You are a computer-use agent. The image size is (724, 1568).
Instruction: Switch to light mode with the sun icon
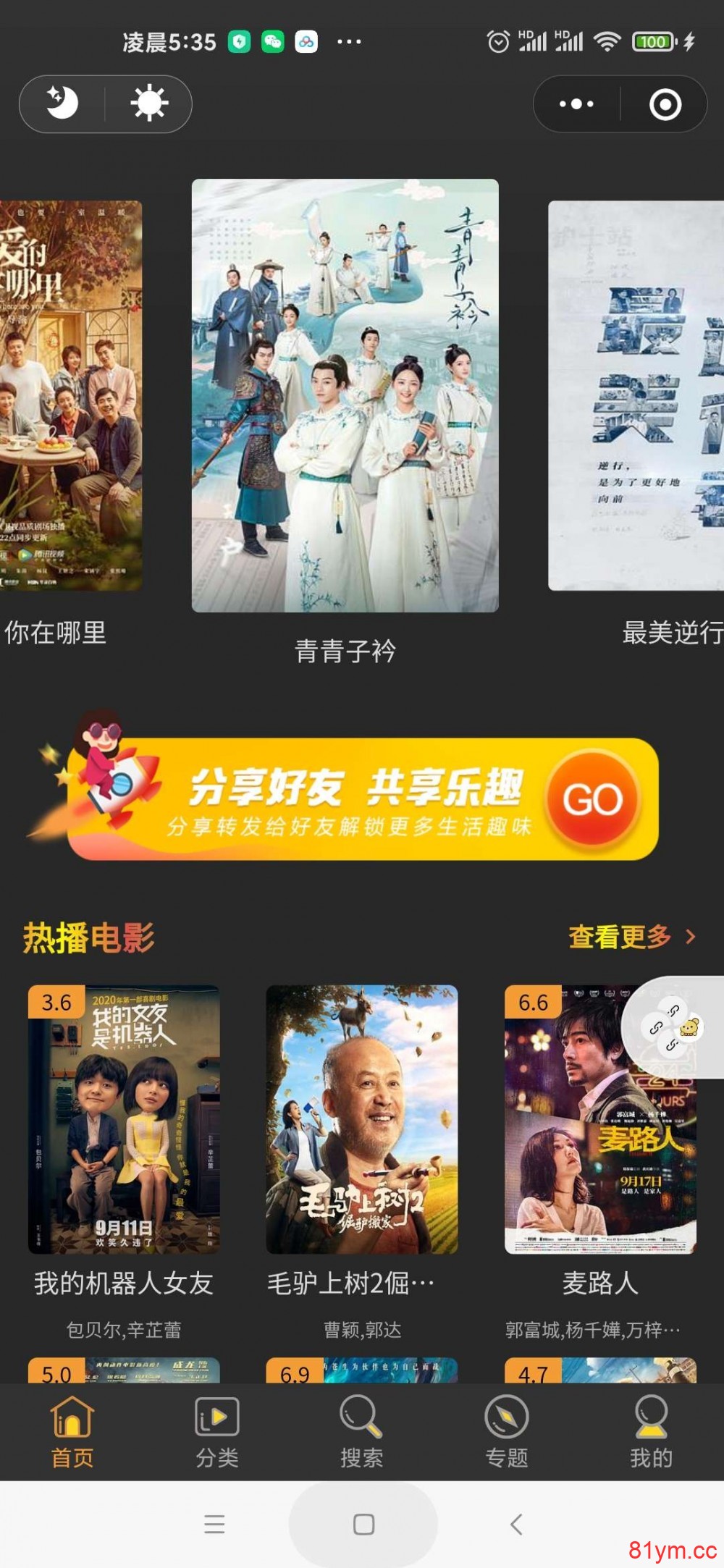(148, 104)
